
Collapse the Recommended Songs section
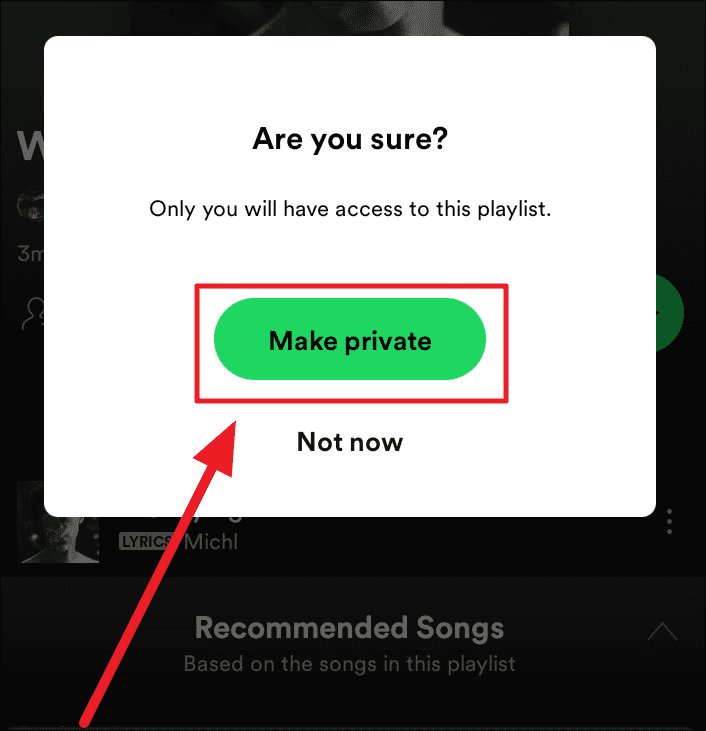pyautogui.click(x=662, y=631)
